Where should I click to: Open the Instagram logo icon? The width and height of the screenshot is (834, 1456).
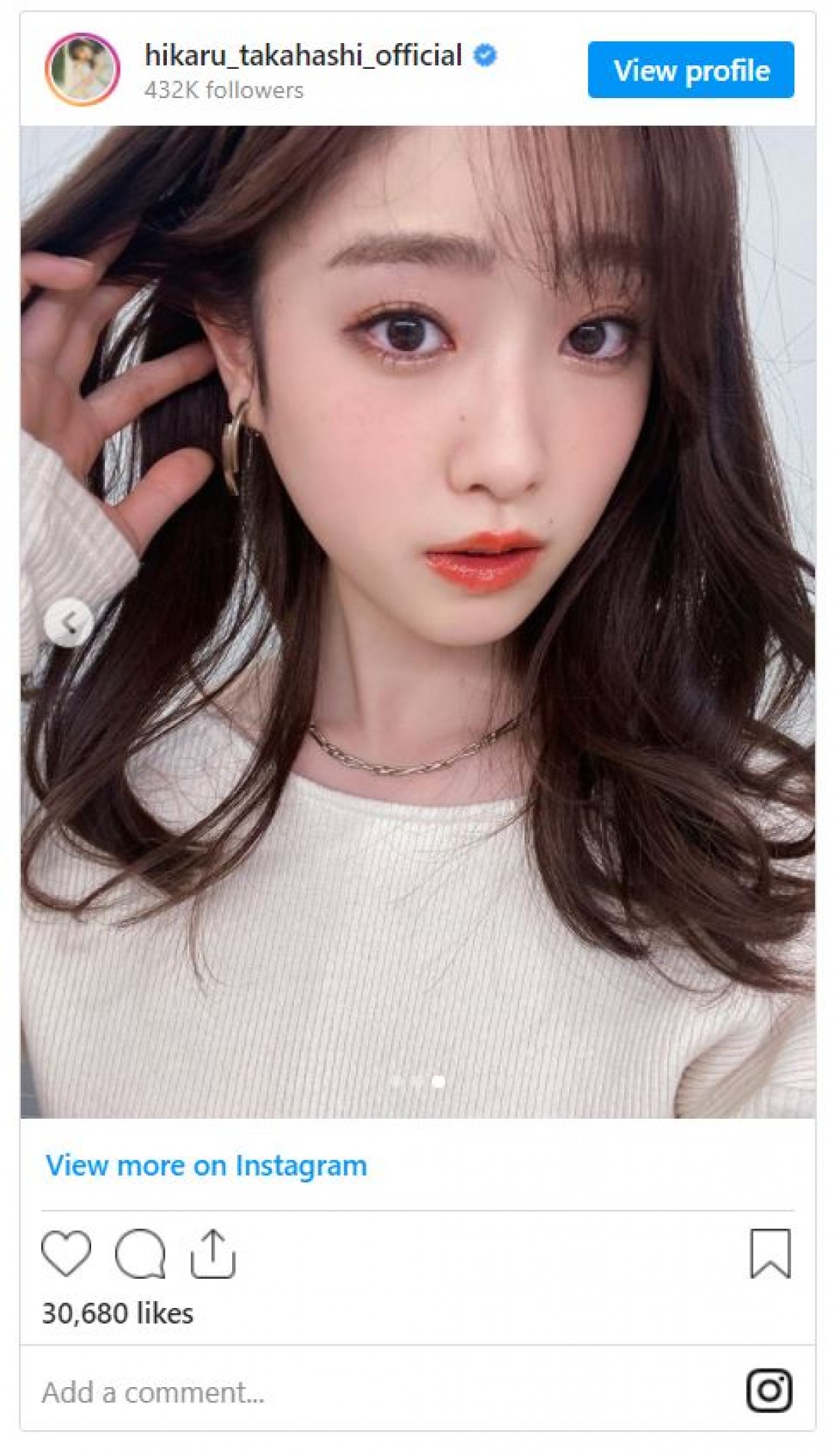[x=769, y=1391]
